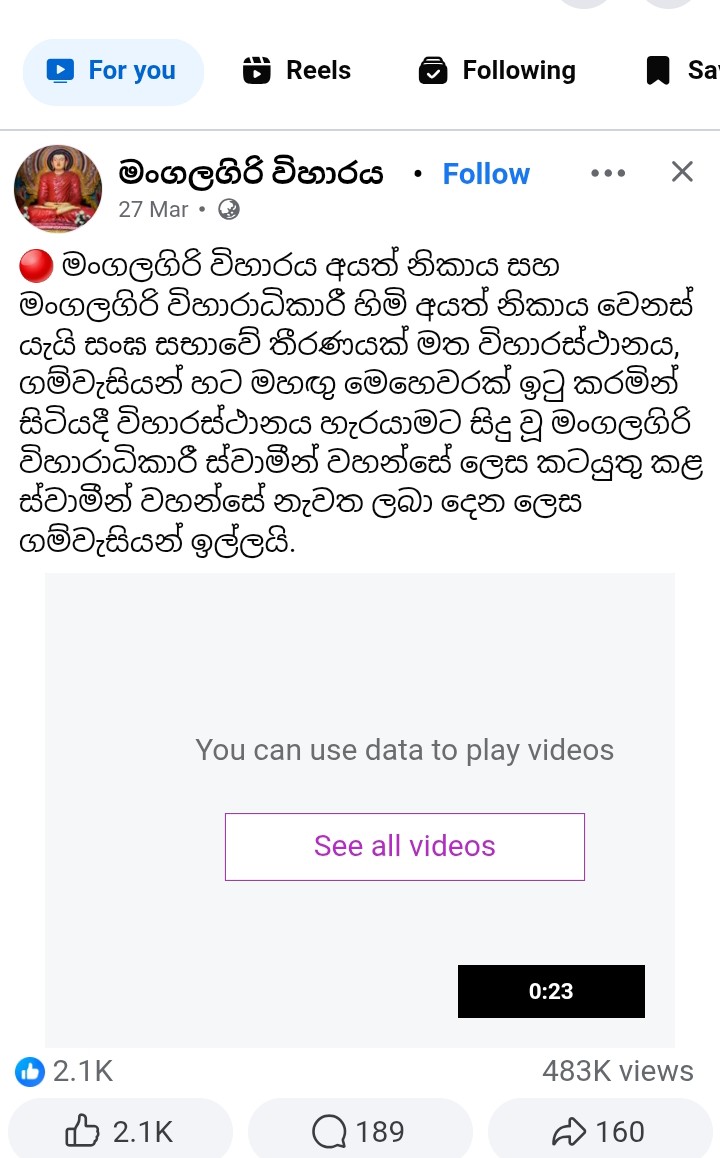The image size is (720, 1158).
Task: Open the 189 comments
Action: (360, 1130)
